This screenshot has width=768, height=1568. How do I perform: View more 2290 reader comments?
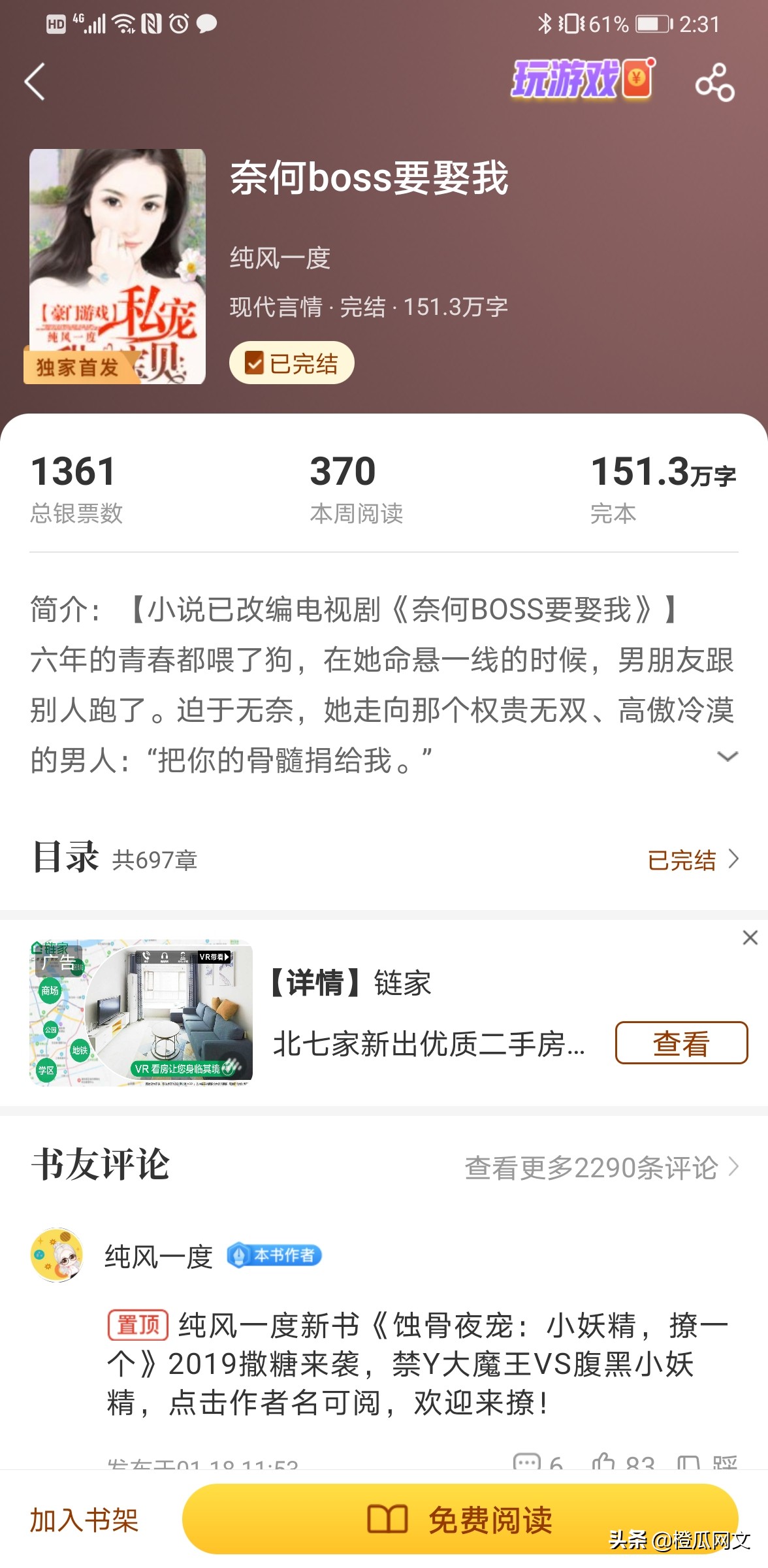601,1168
